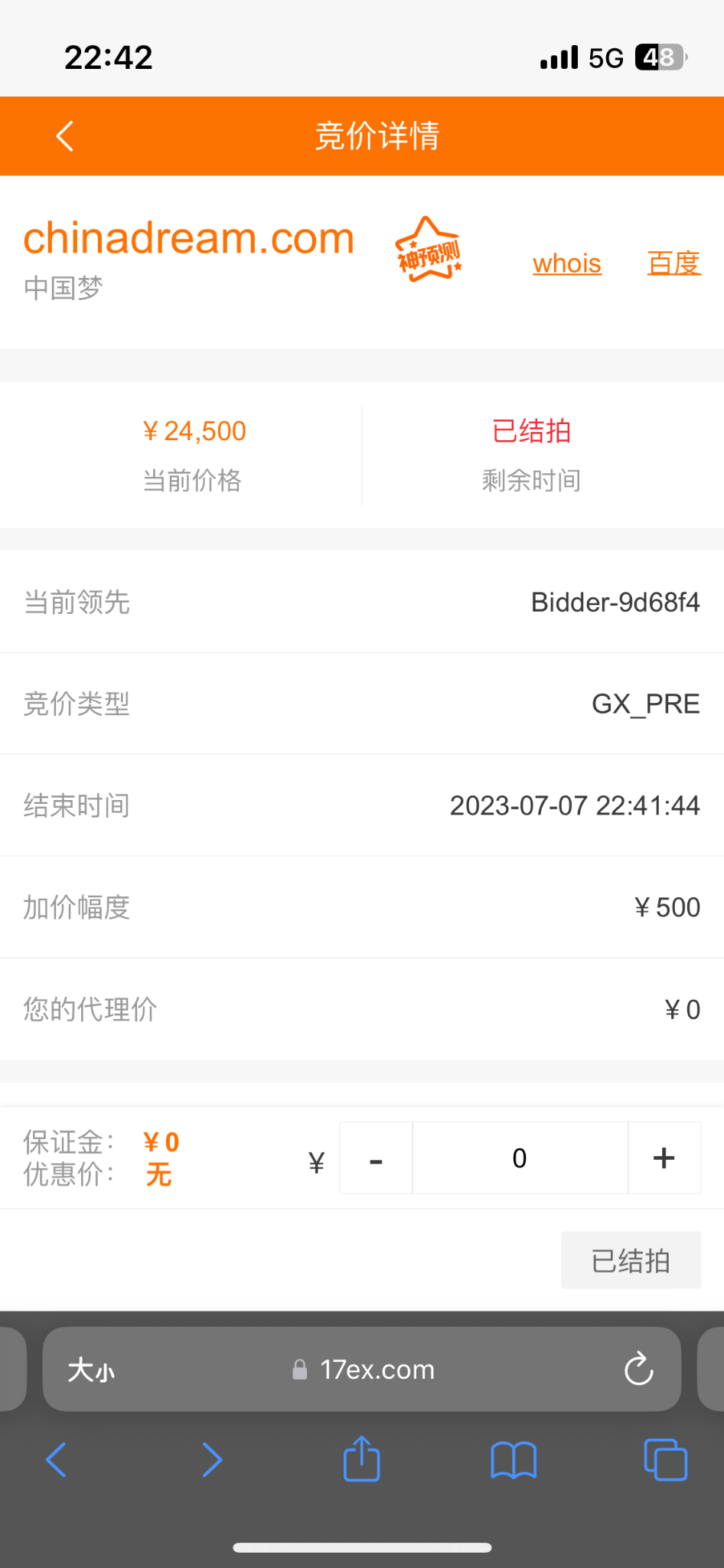Show all open Safari tabs
The width and height of the screenshot is (724, 1568).
point(665,1459)
